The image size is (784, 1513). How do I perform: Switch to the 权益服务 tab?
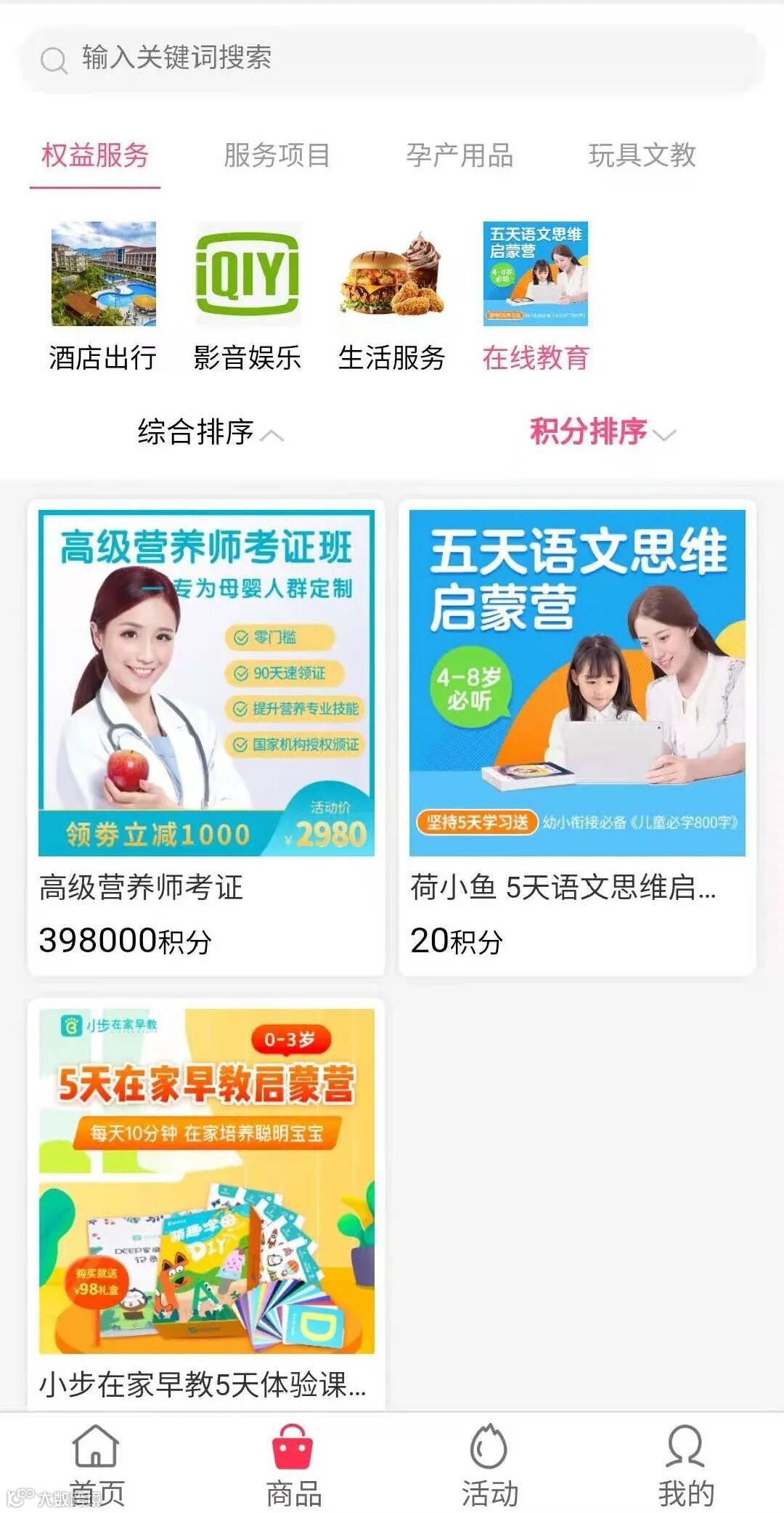(95, 155)
